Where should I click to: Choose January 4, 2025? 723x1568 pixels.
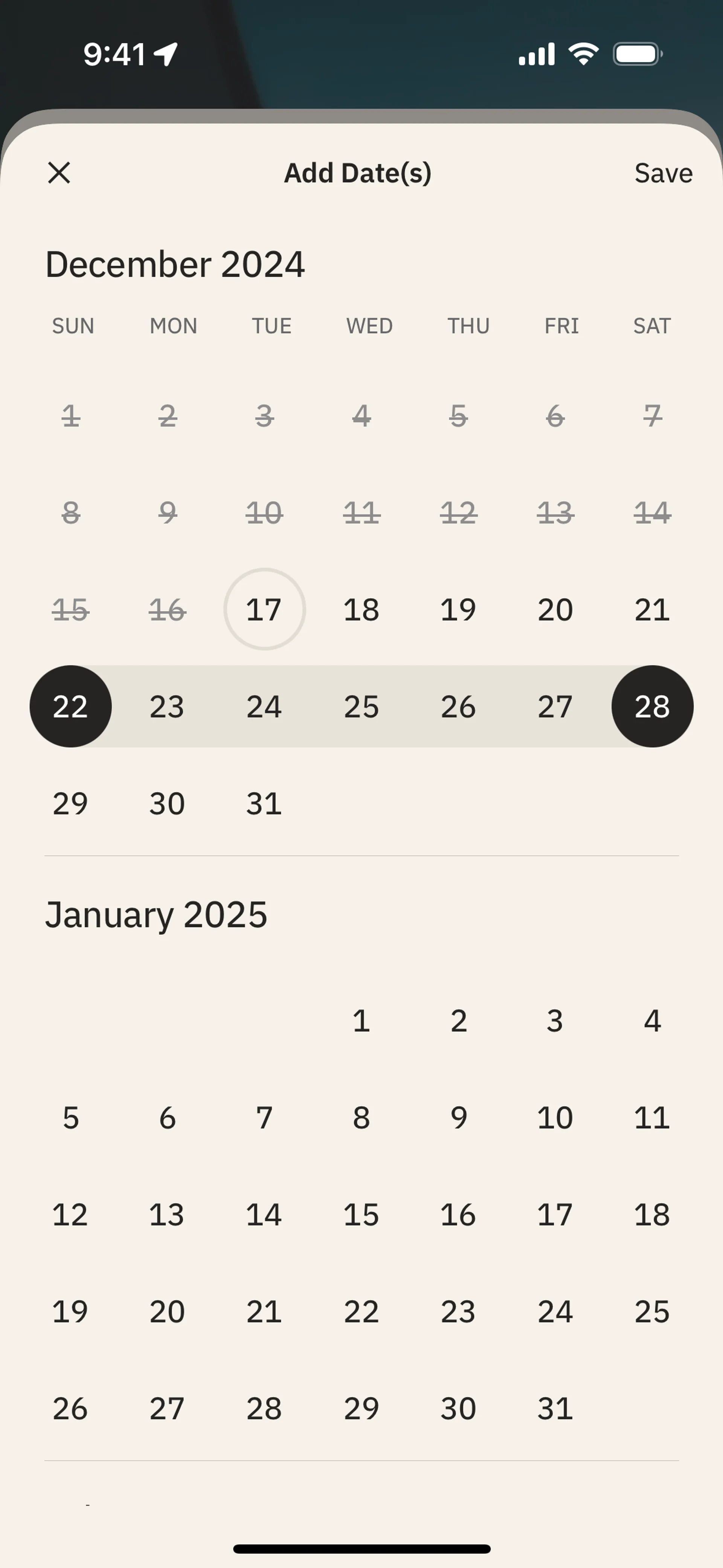(x=652, y=1021)
